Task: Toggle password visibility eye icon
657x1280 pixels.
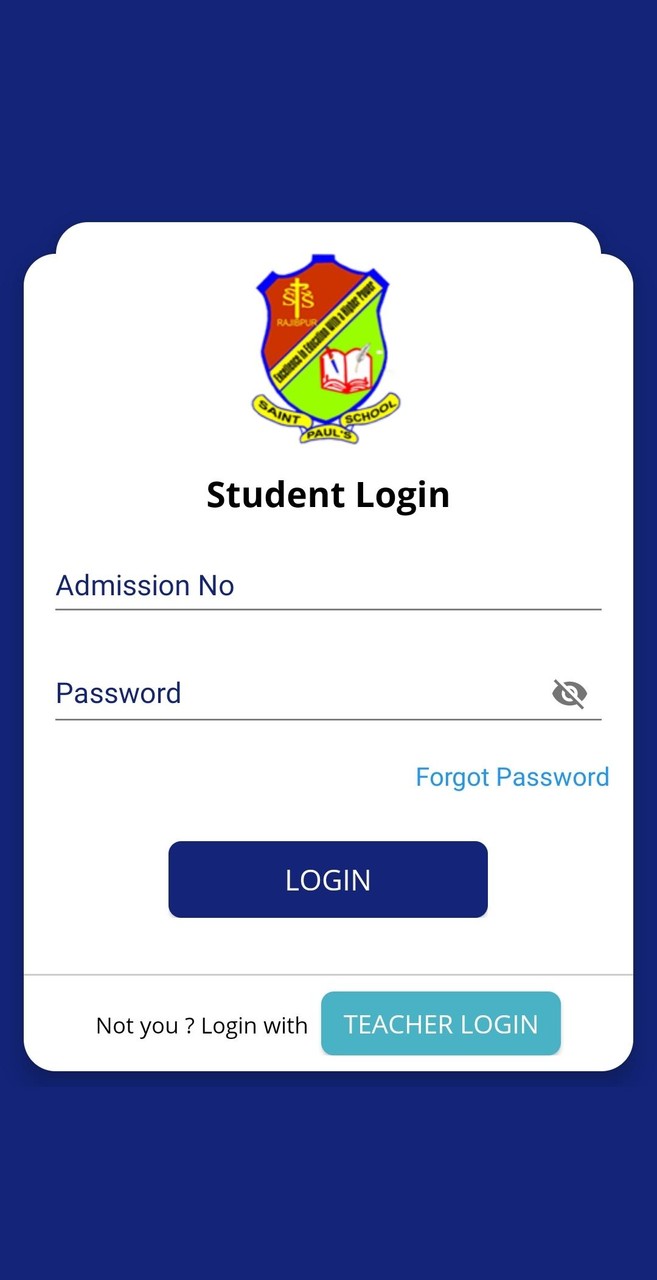Action: pyautogui.click(x=569, y=694)
